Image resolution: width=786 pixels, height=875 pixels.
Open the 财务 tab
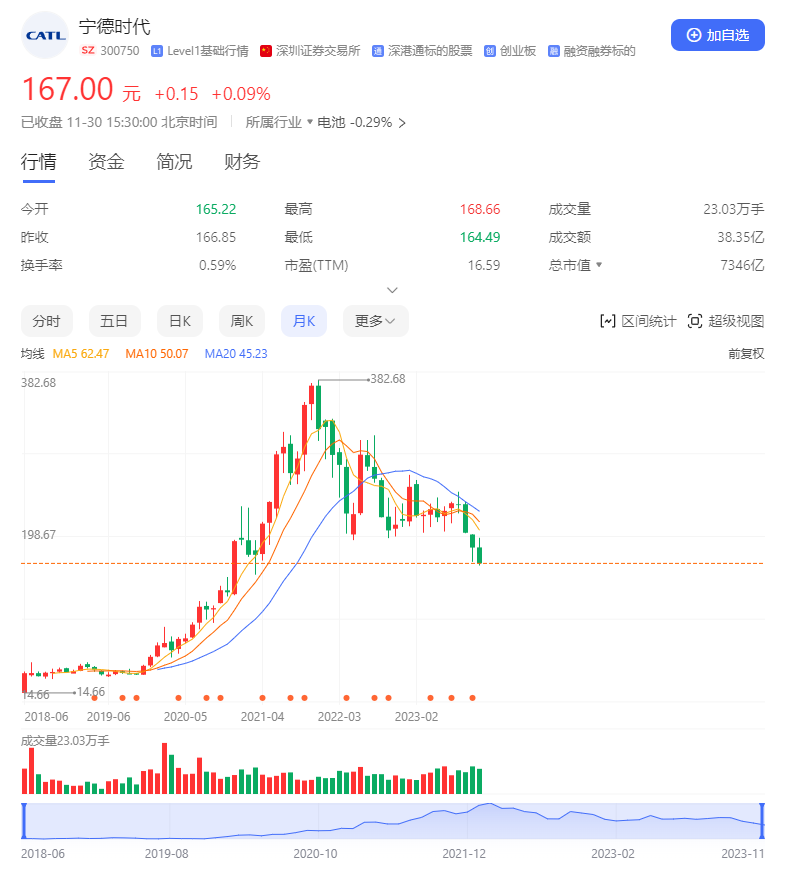coord(242,162)
